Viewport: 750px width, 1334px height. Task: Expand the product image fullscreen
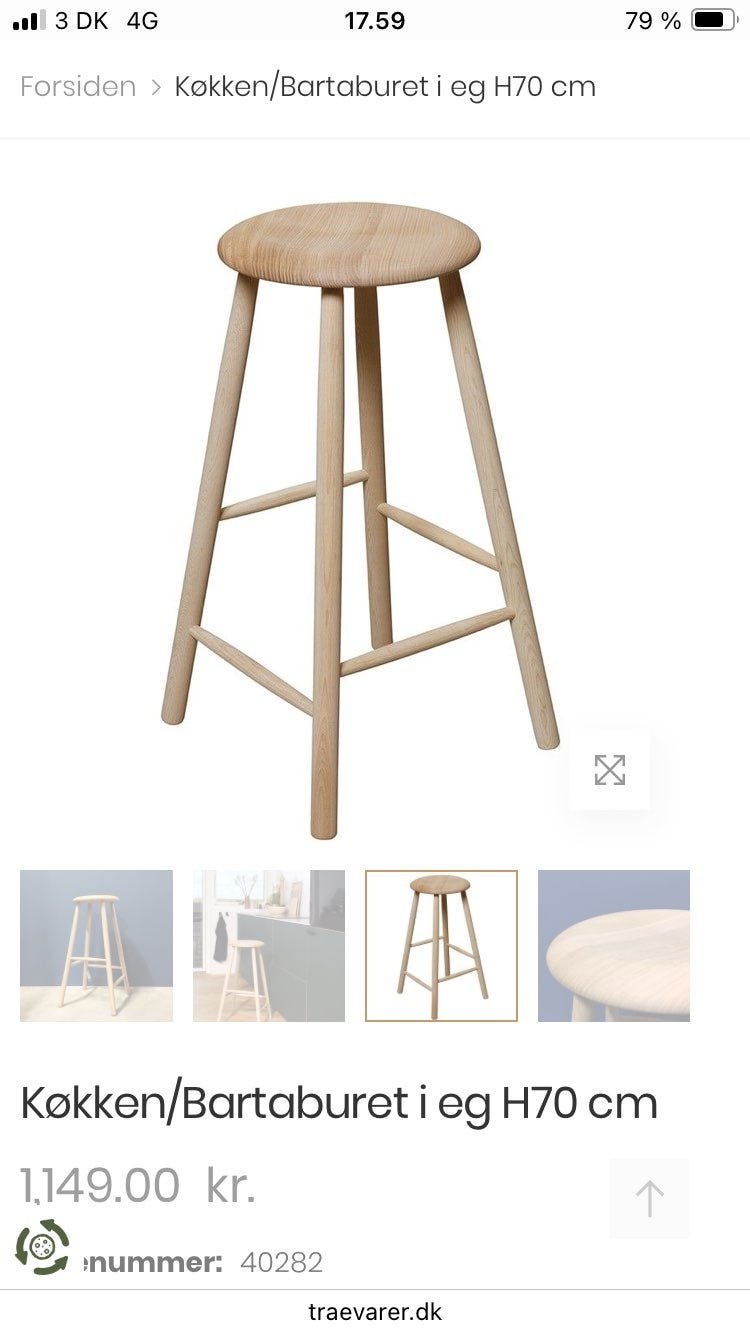pyautogui.click(x=609, y=770)
